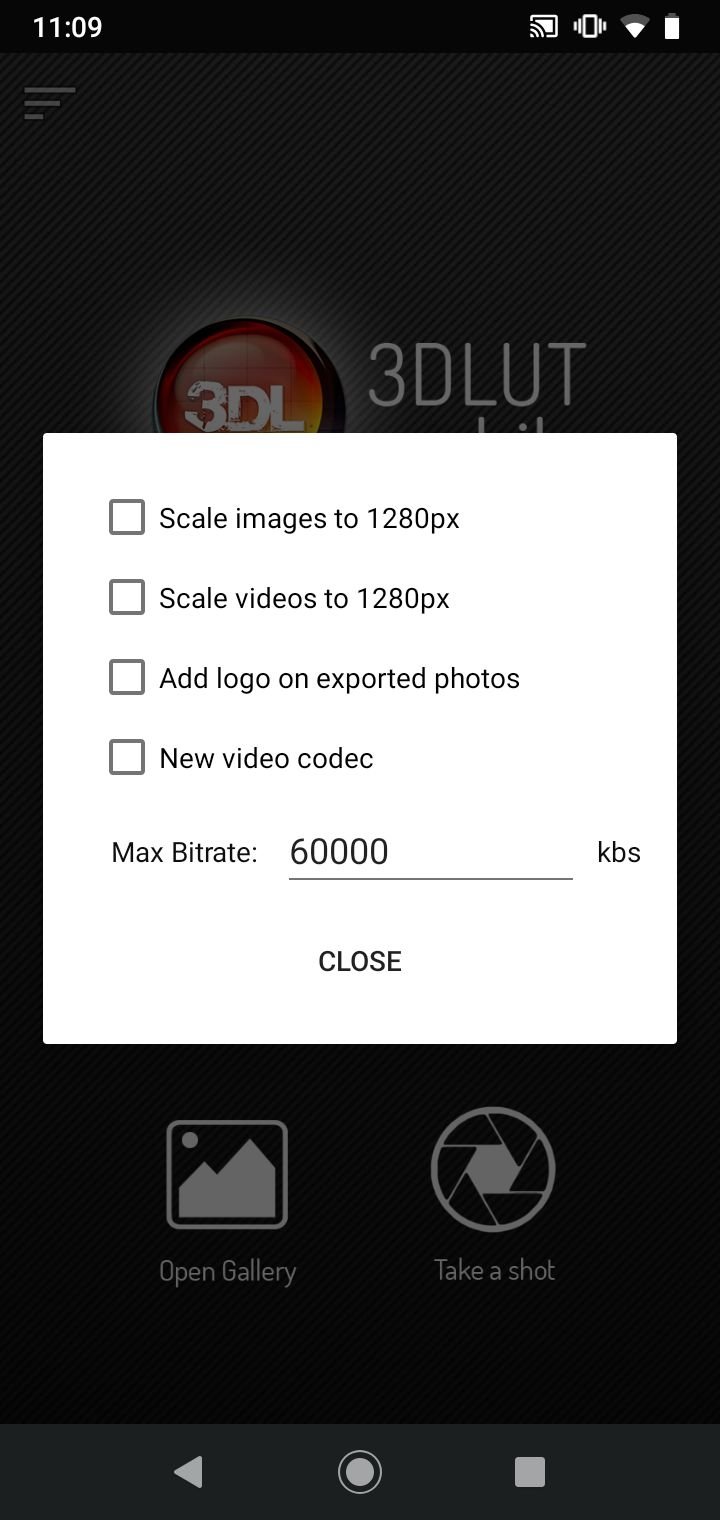Edit the Max Bitrate field

point(430,852)
